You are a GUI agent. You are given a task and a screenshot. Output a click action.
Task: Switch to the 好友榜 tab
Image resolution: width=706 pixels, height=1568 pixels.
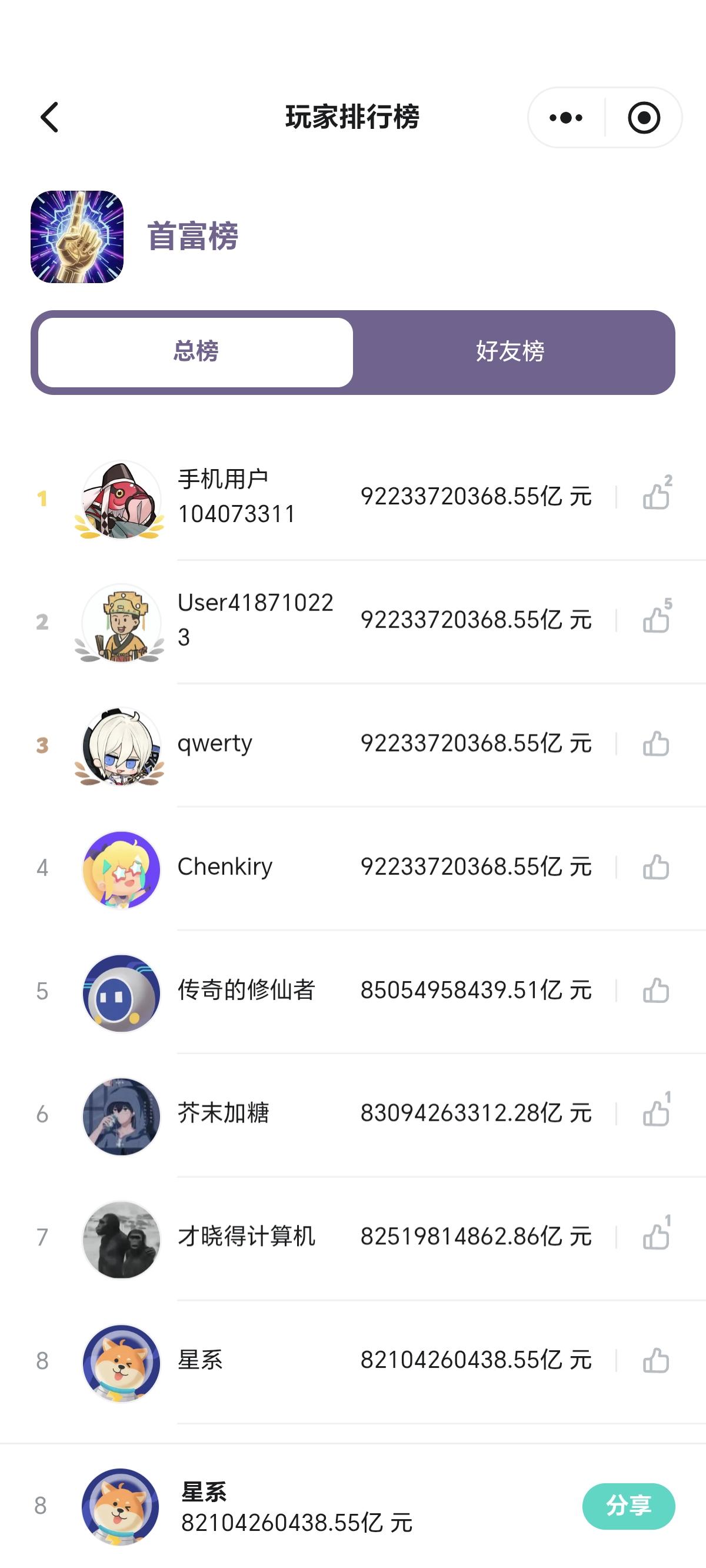[x=510, y=352]
